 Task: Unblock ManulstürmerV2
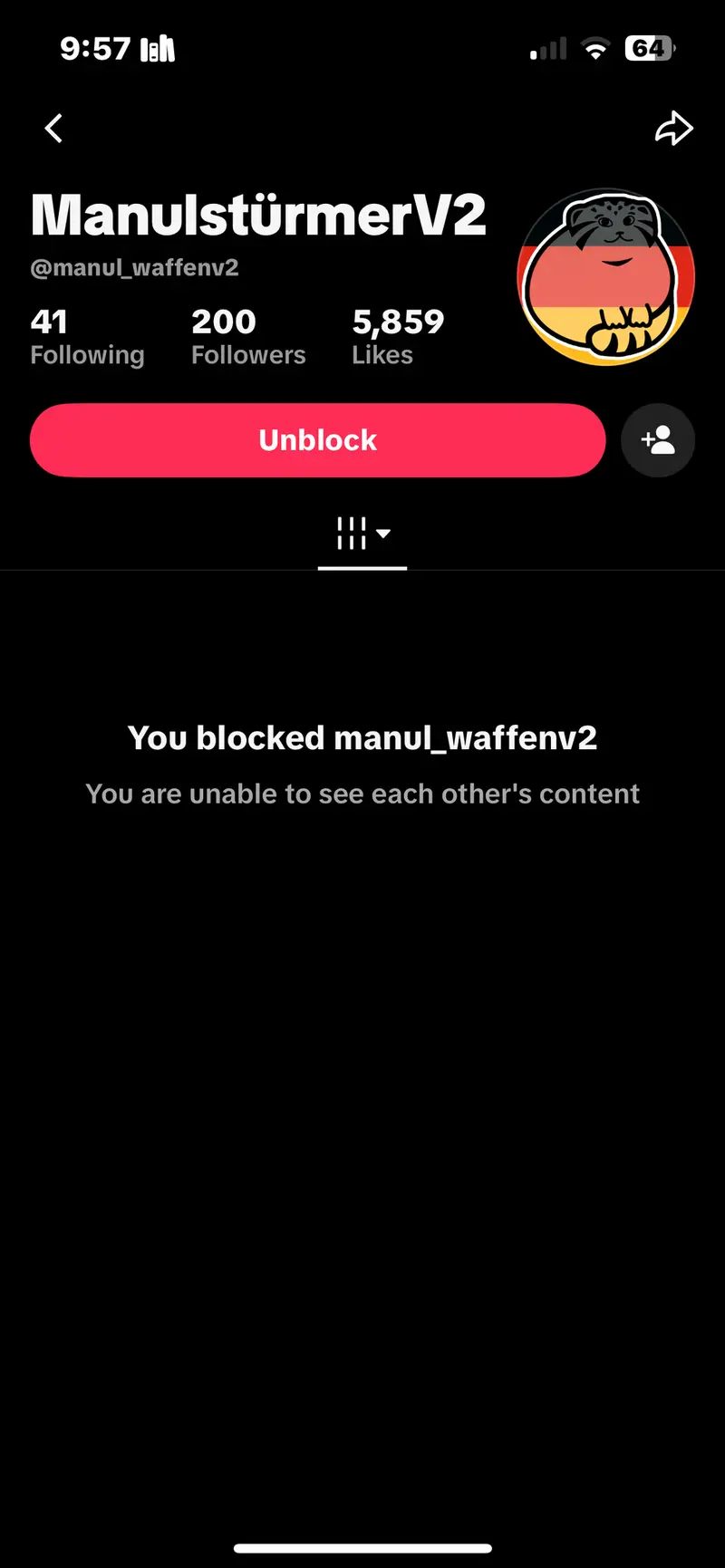coord(317,440)
